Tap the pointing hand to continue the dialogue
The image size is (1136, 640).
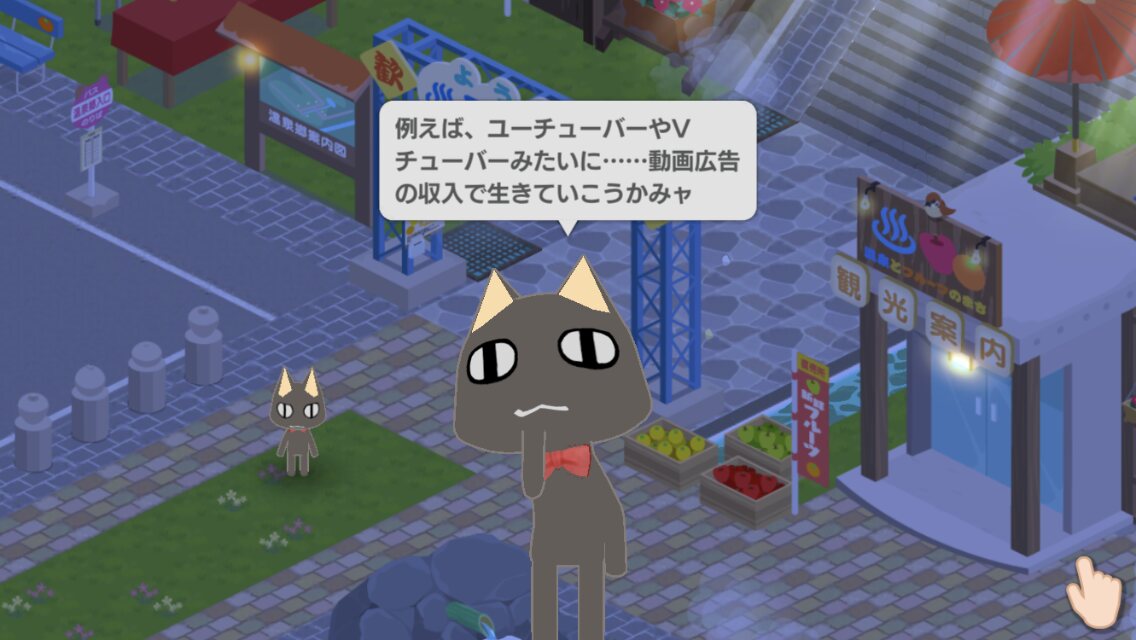click(1091, 591)
